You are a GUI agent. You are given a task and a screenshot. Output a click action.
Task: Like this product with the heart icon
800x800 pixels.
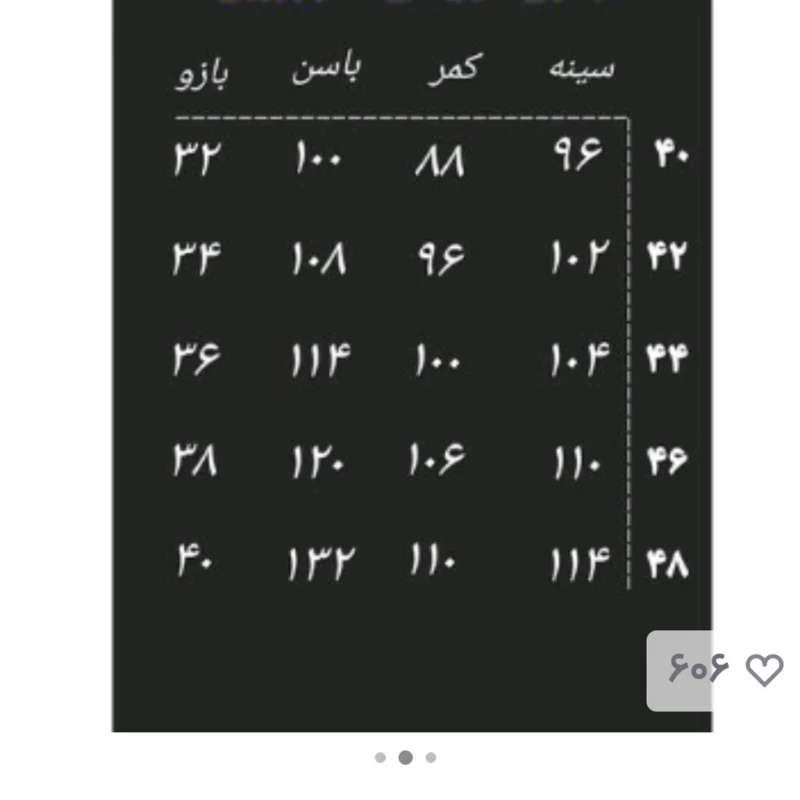[x=765, y=670]
